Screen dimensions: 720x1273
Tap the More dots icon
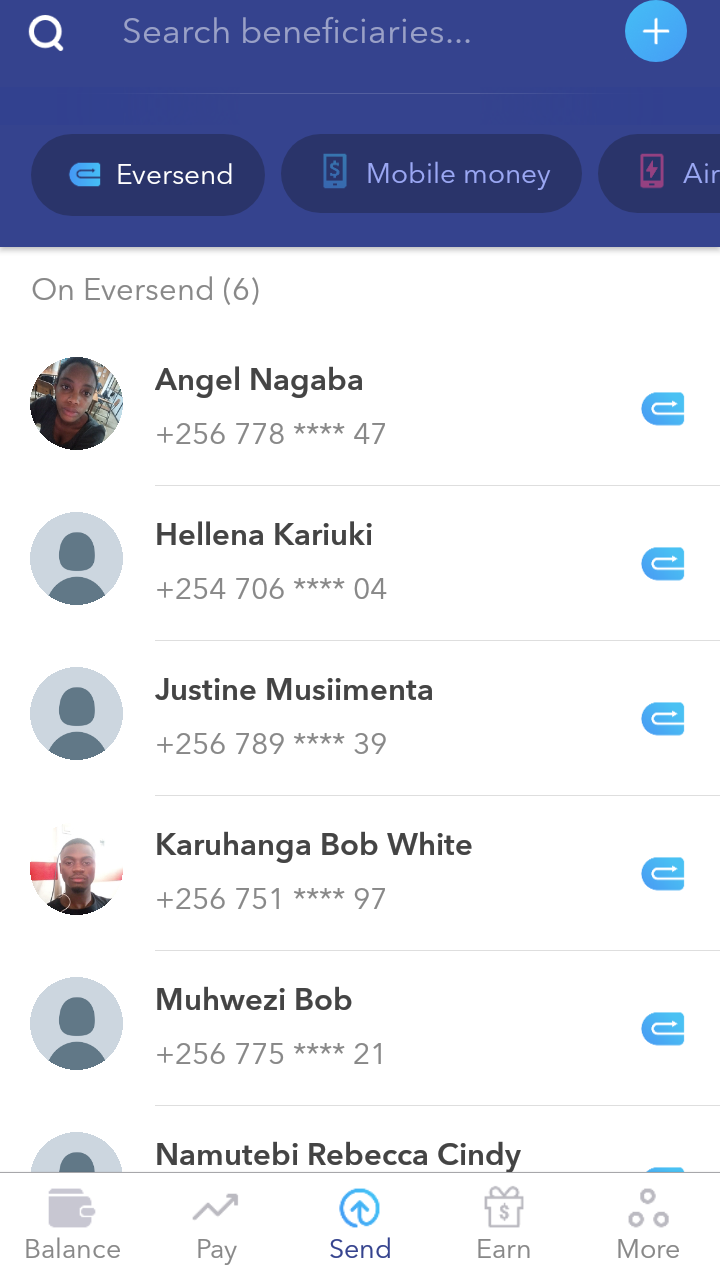pos(647,1207)
